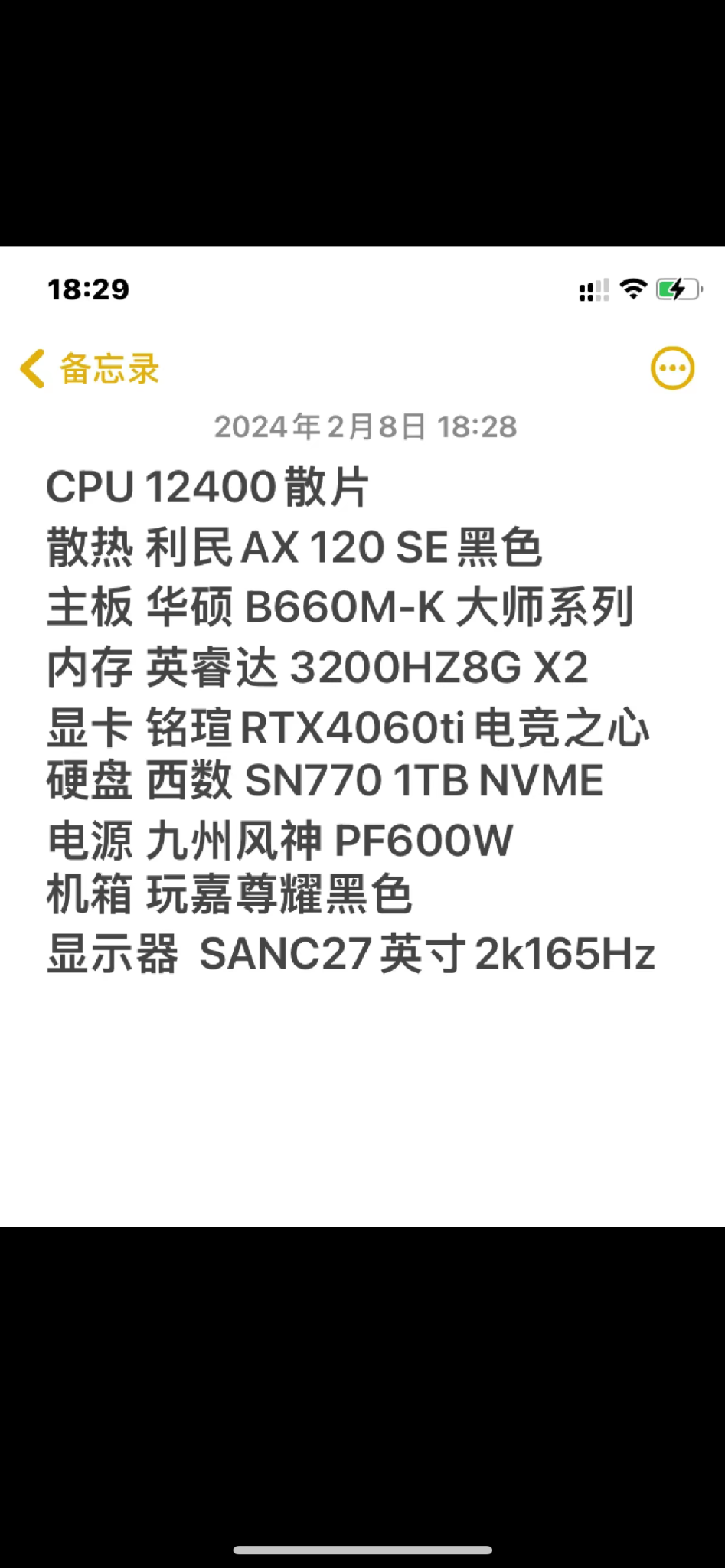Screen dimensions: 725x1568
Task: Go back to the 备忘录 list
Action: 89,369
